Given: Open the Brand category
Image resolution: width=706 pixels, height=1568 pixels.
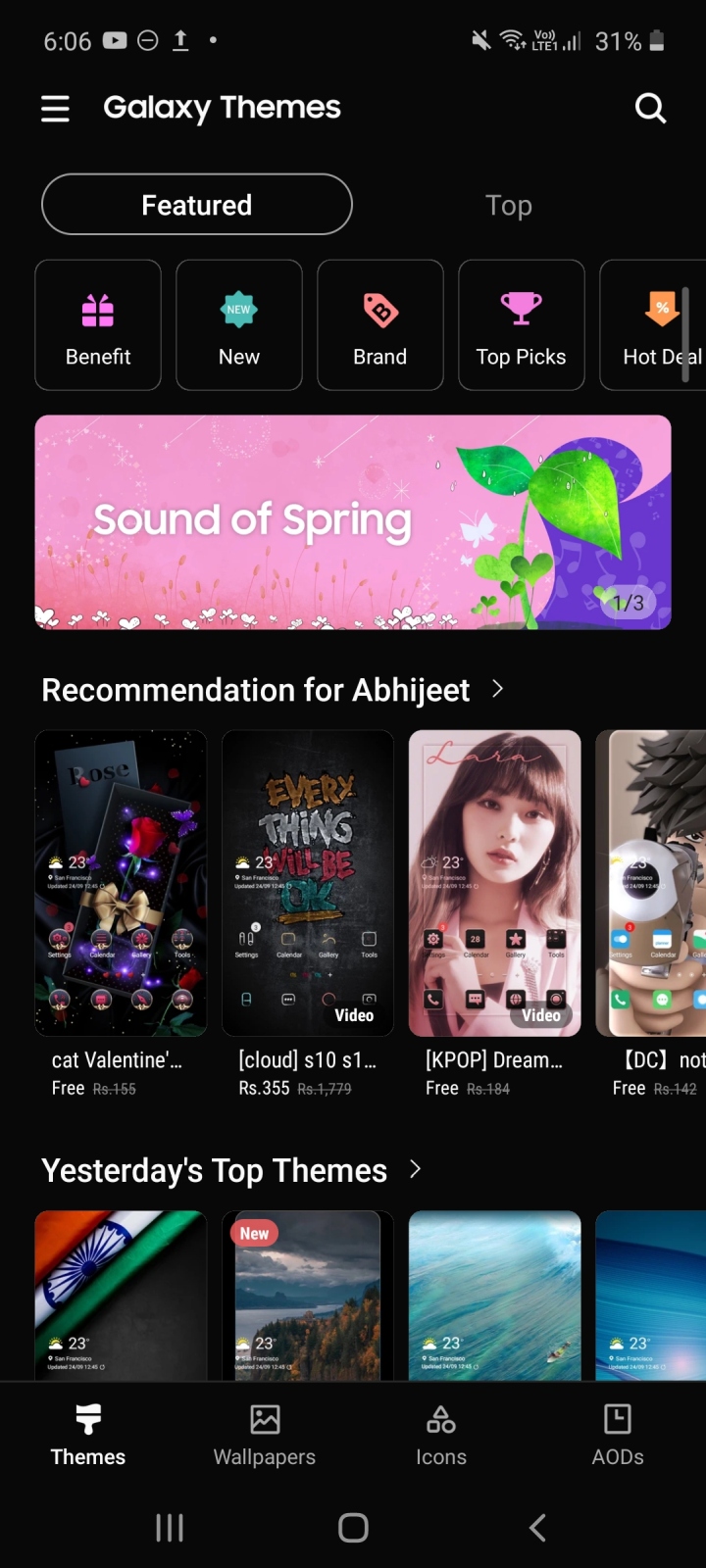Looking at the screenshot, I should pos(380,325).
